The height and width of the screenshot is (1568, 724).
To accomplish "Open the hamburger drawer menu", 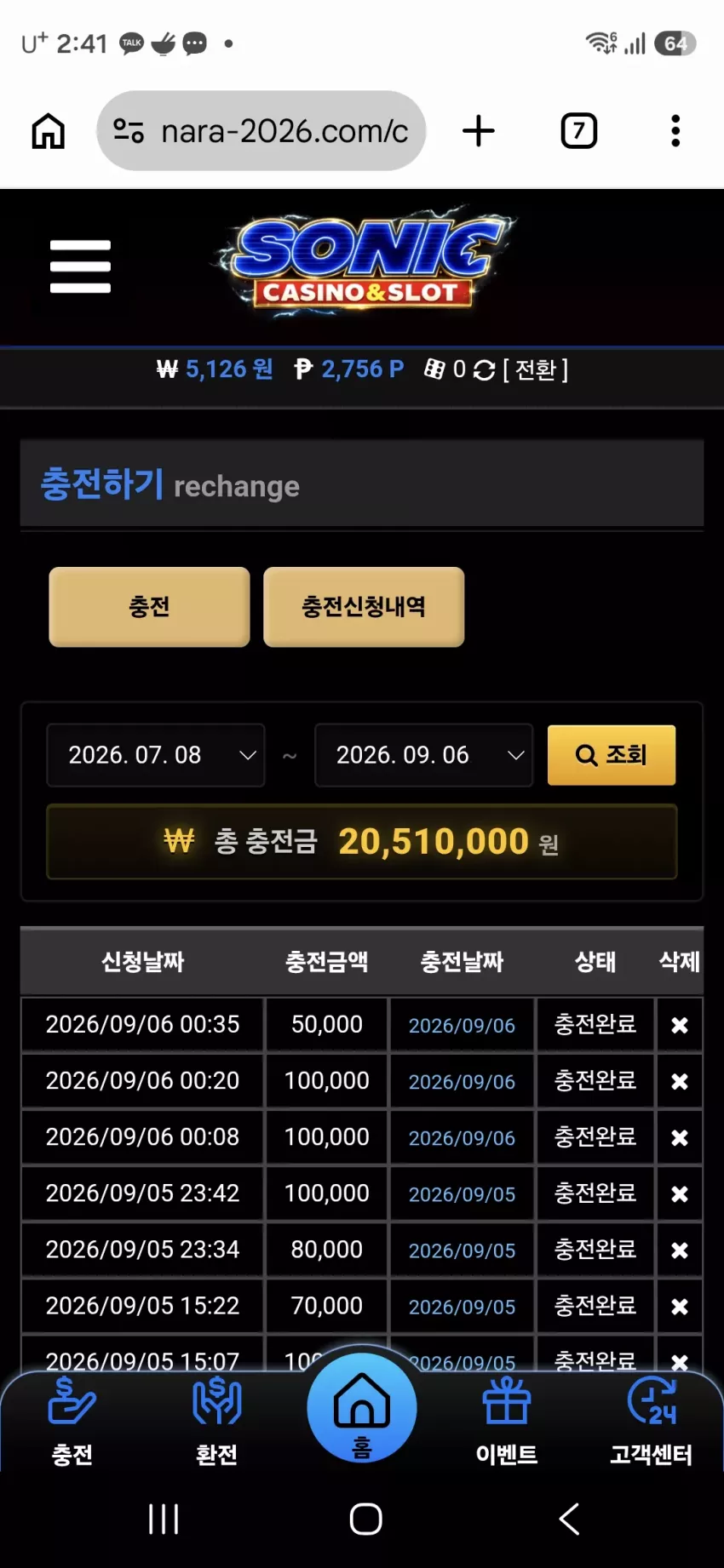I will coord(80,266).
